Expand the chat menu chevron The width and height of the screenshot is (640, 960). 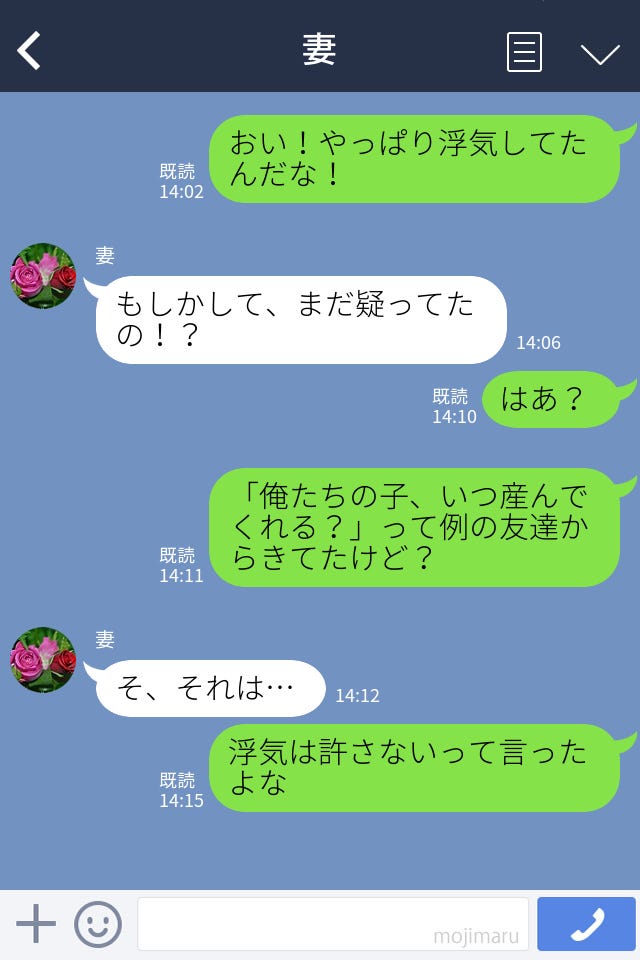tap(600, 53)
